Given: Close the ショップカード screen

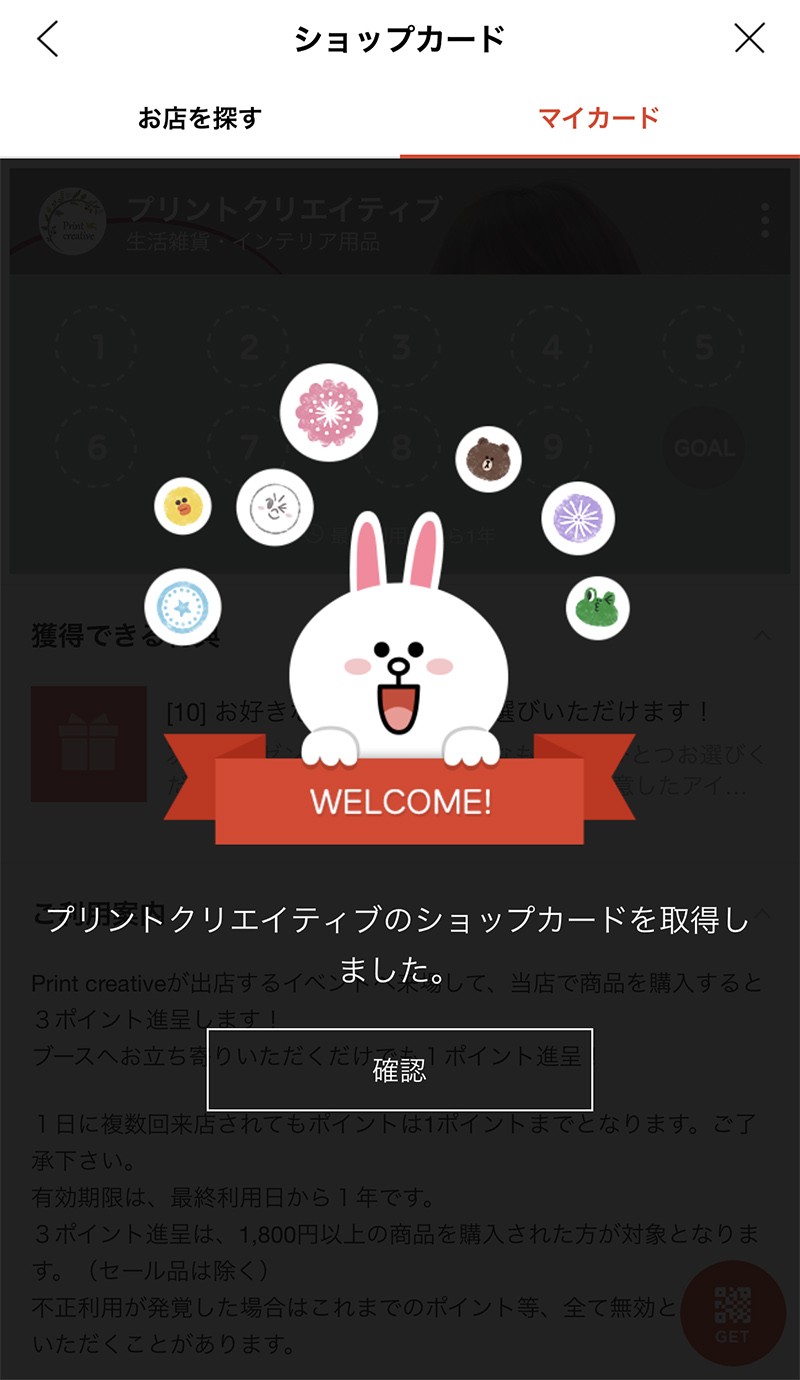Looking at the screenshot, I should coord(749,39).
